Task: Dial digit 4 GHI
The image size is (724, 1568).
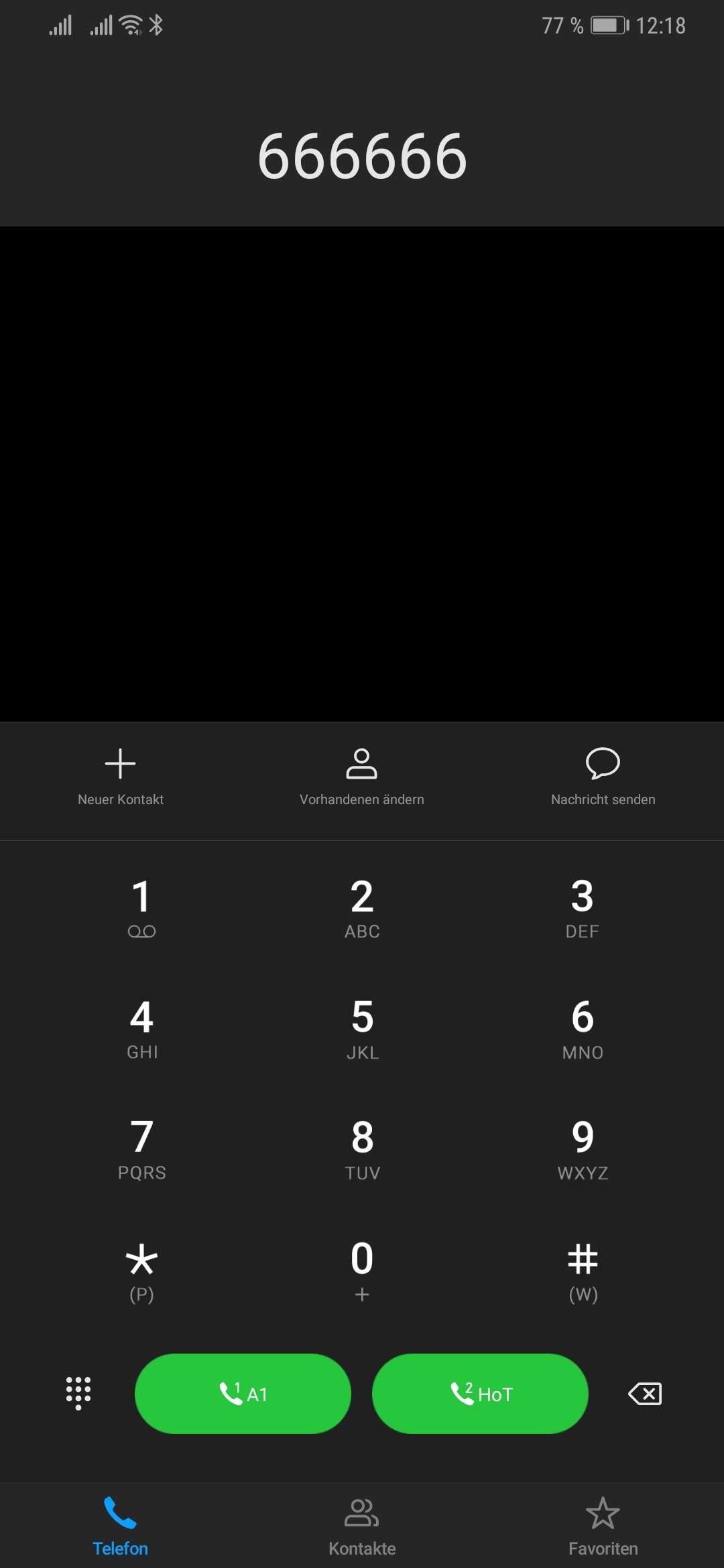Action: (x=141, y=1029)
